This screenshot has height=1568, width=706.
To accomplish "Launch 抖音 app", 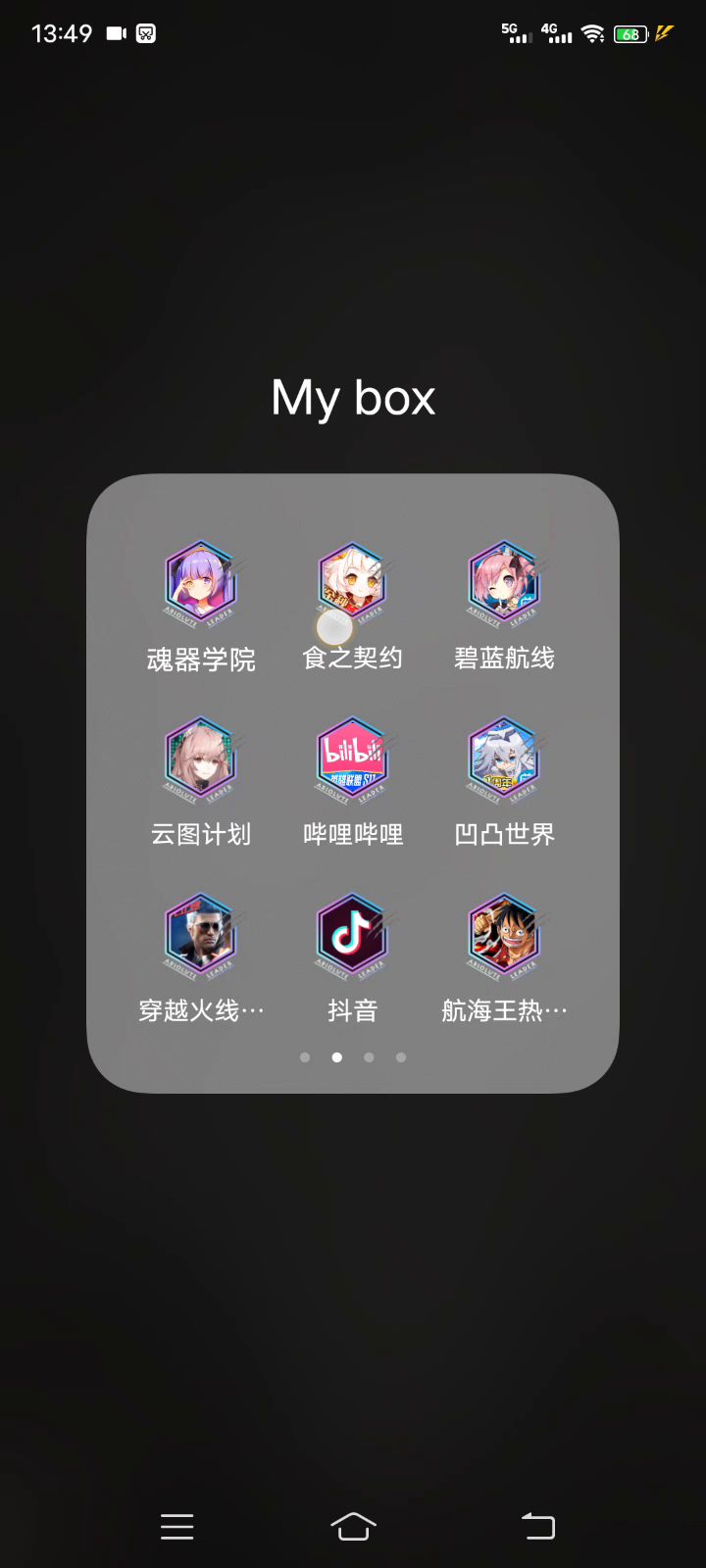I will click(x=353, y=938).
